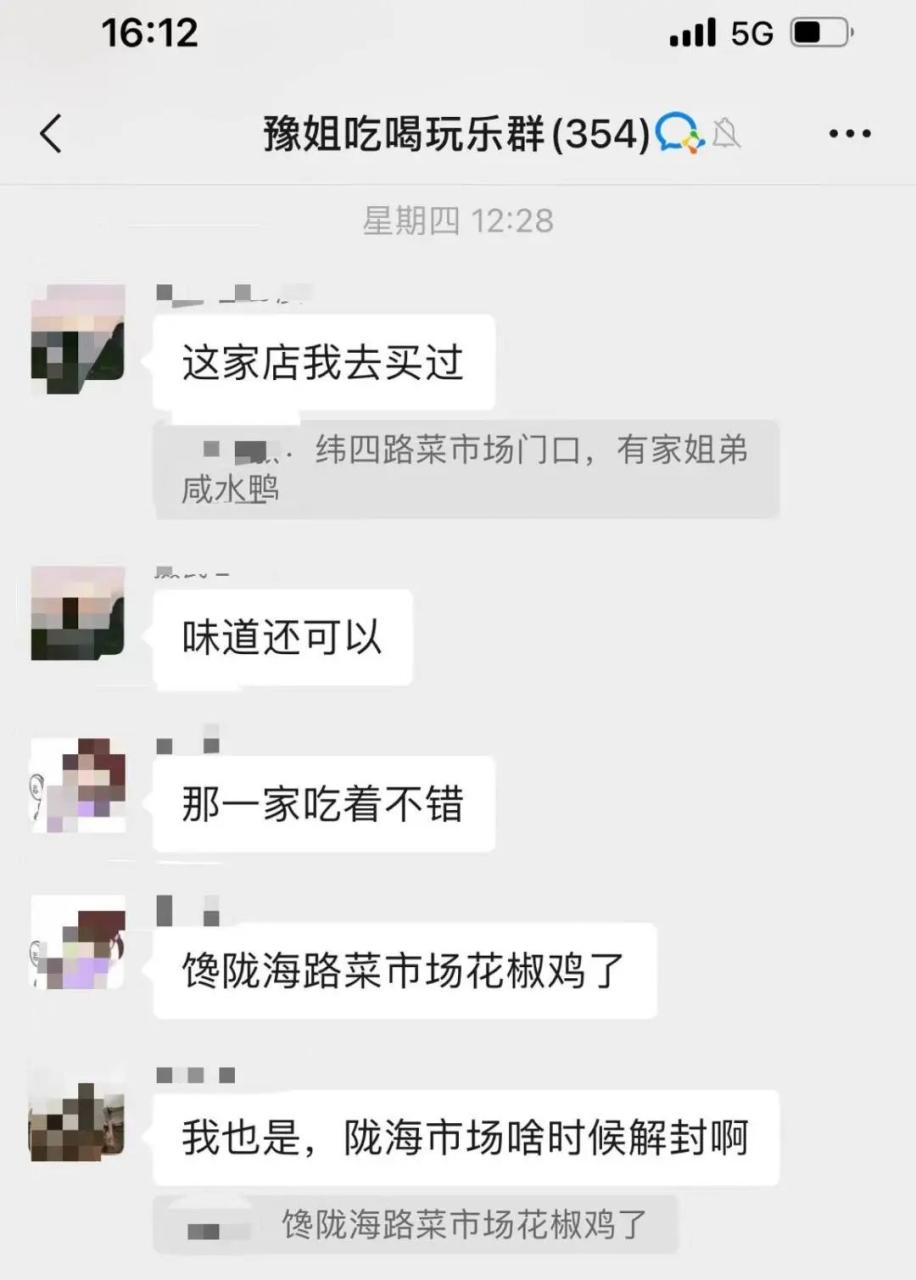Jump to quoted message under "我也是" reply
Viewport: 916px width, 1280px height.
416,1225
